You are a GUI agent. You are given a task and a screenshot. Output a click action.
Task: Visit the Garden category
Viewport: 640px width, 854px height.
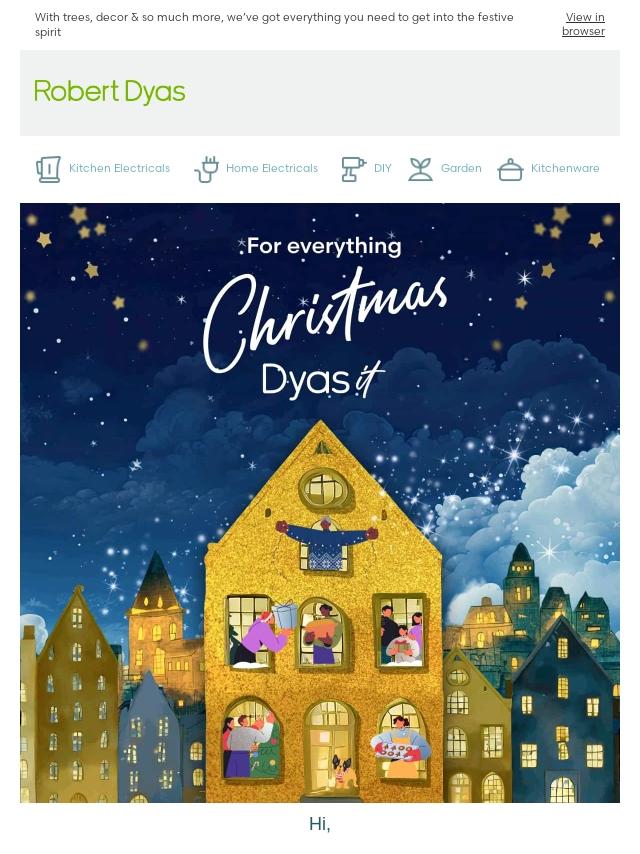[446, 169]
